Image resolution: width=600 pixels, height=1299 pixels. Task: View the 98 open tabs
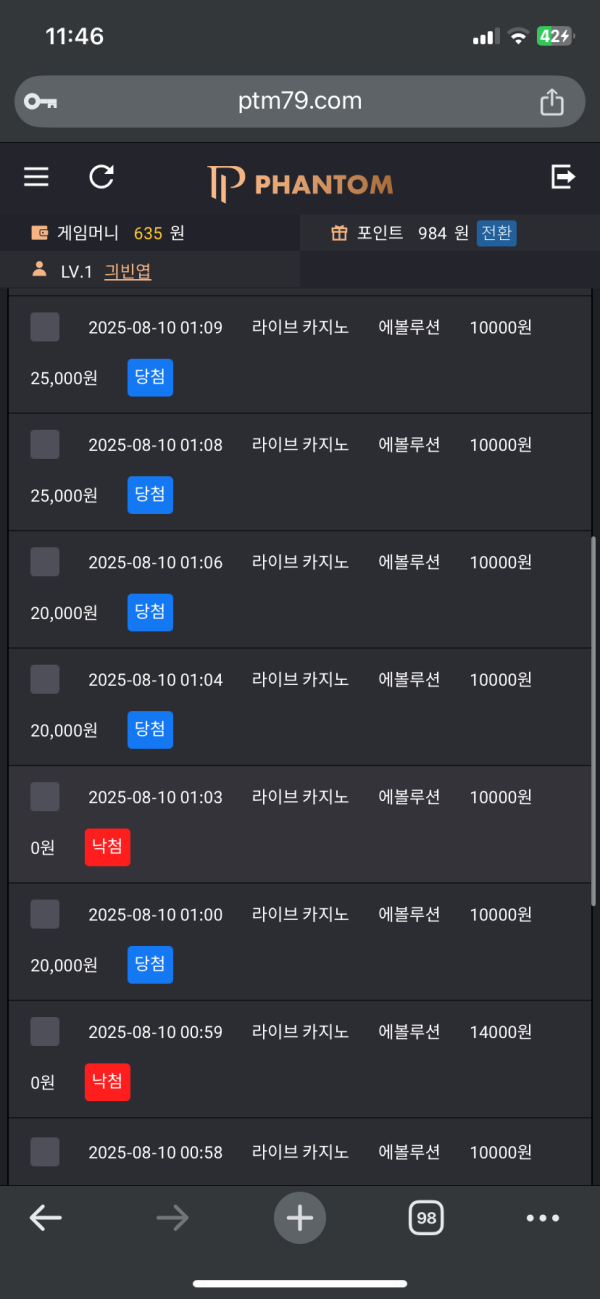pyautogui.click(x=427, y=1218)
